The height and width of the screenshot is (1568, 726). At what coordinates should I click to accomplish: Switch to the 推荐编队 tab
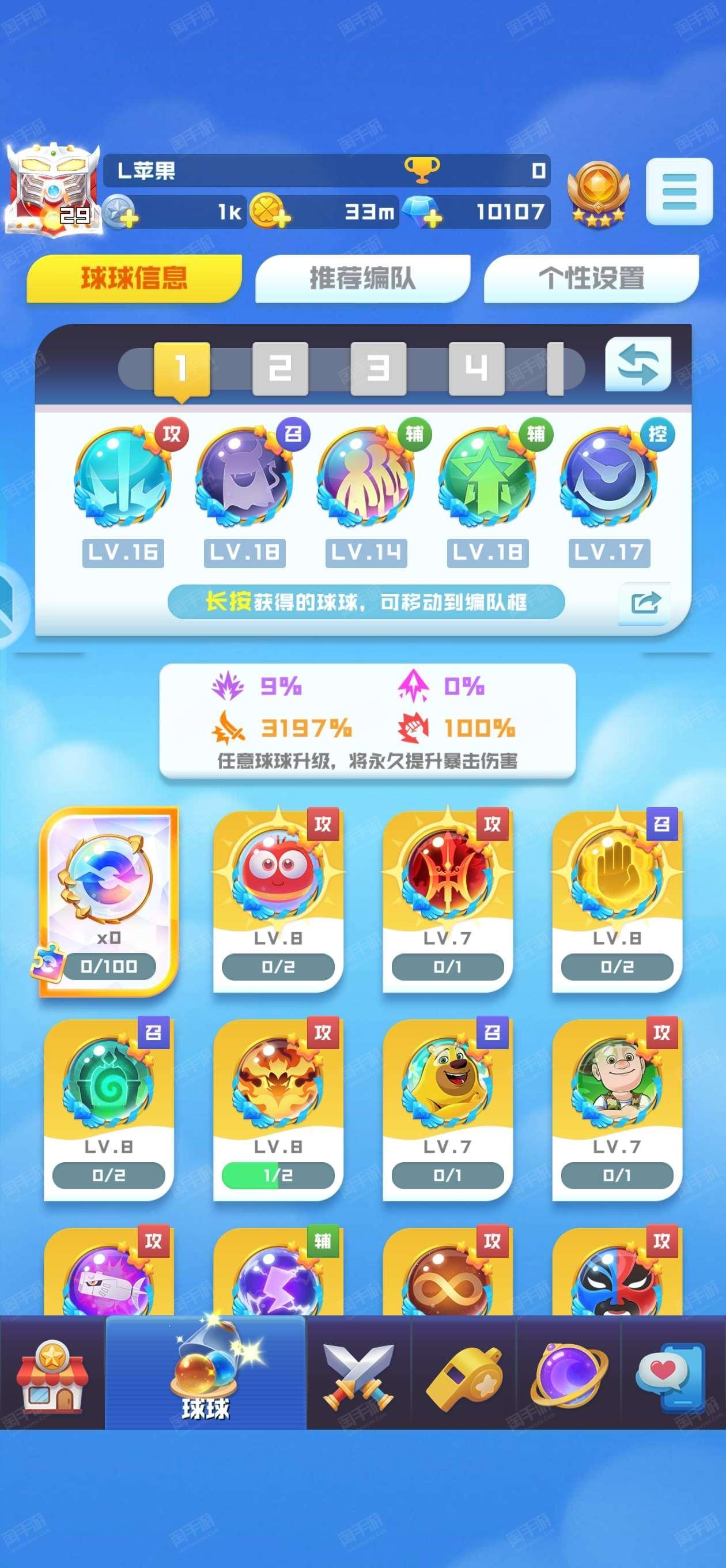pos(362,278)
